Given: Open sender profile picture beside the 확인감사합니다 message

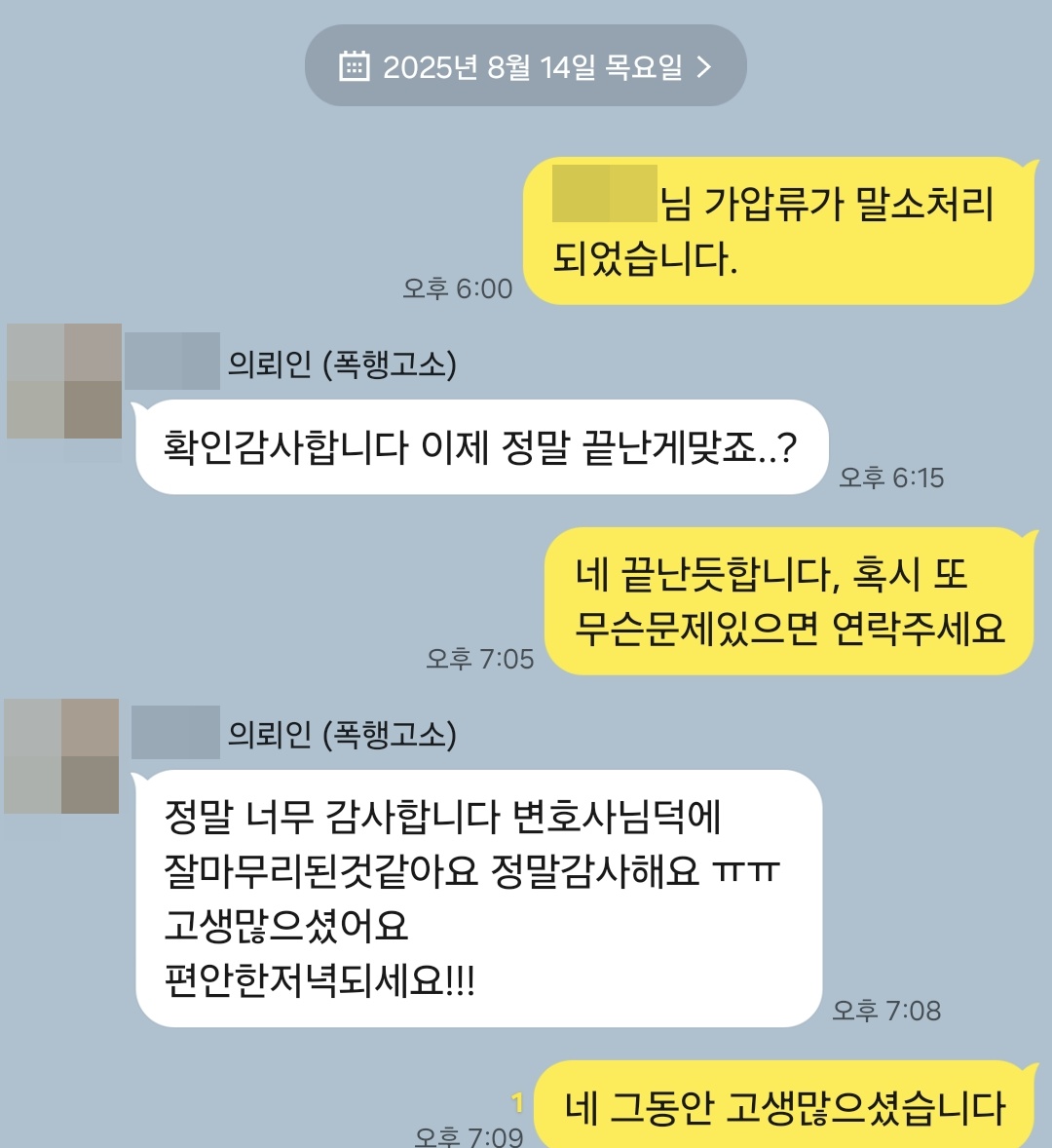Looking at the screenshot, I should pos(64,381).
